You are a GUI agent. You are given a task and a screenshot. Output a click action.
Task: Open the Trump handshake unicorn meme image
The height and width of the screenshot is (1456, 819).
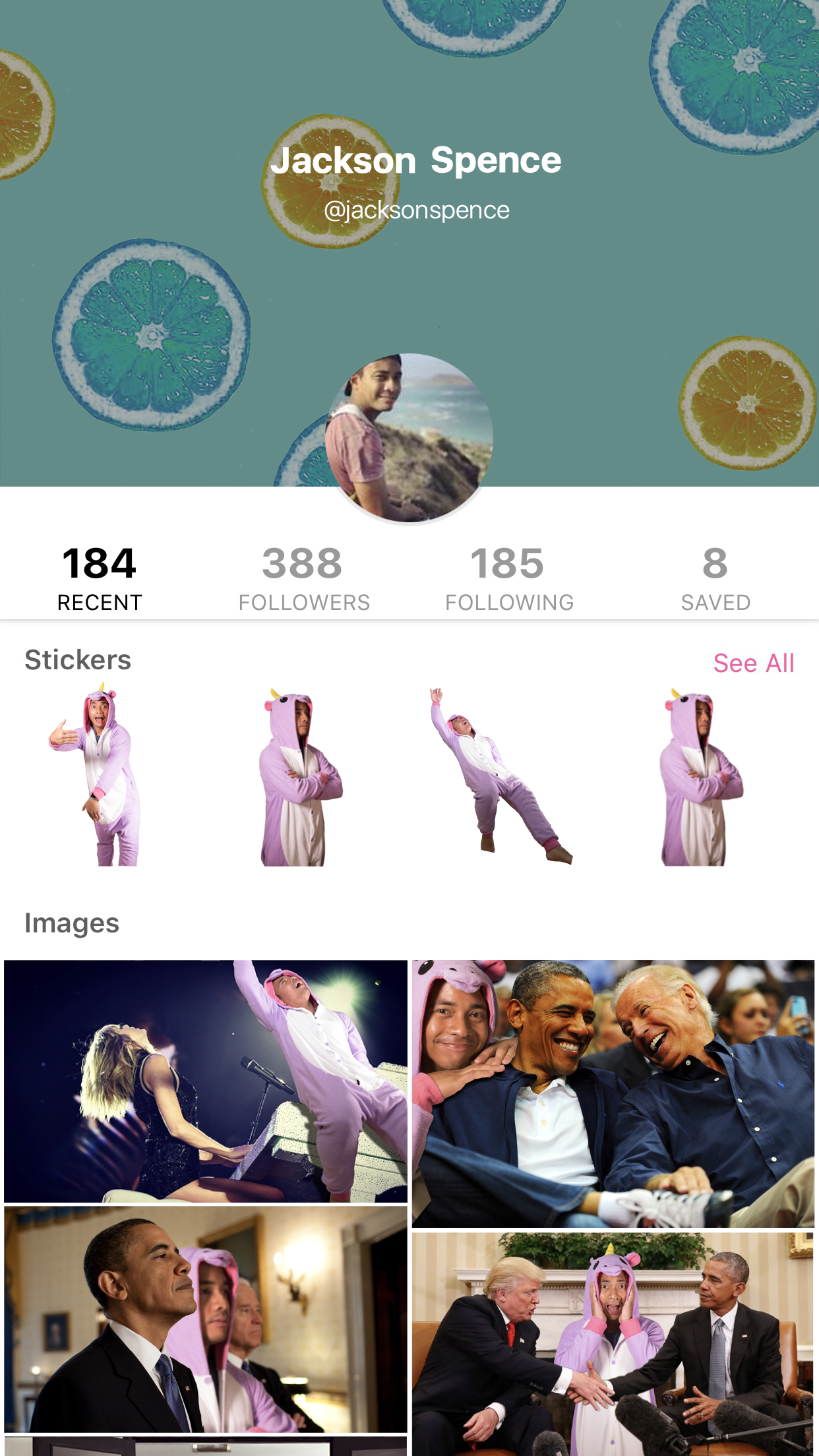tap(615, 1345)
